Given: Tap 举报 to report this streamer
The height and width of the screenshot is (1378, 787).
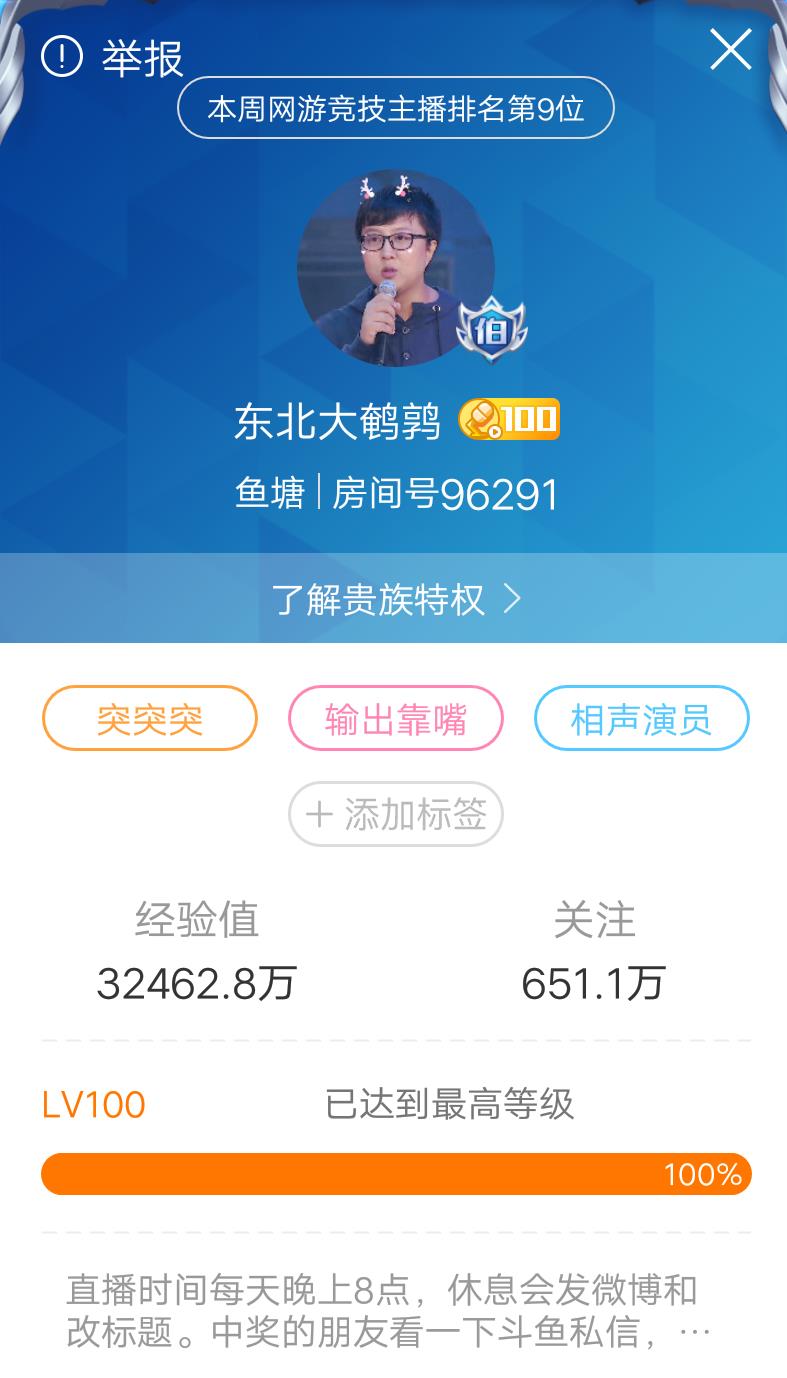Looking at the screenshot, I should (112, 57).
